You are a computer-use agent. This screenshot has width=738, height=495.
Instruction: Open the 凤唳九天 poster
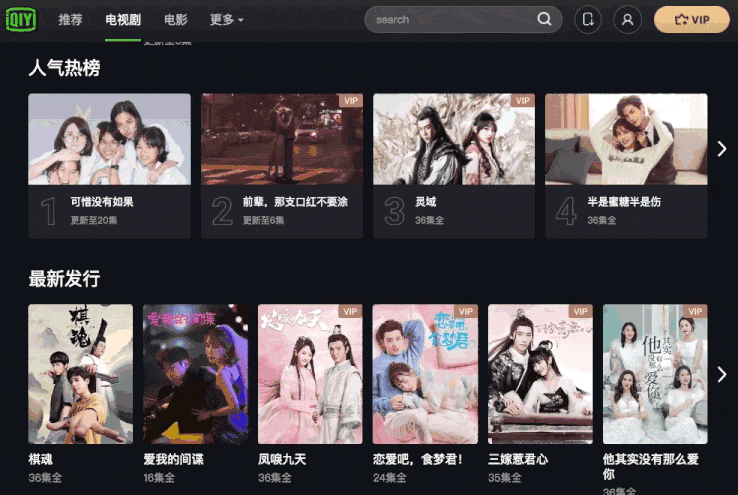[310, 374]
